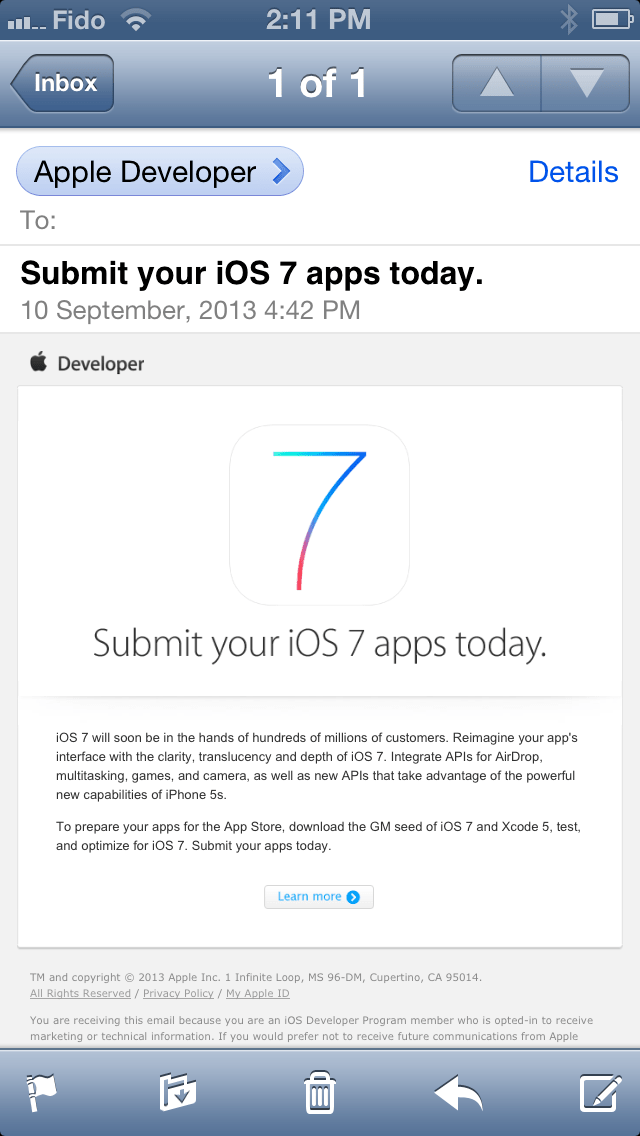Show the previous message with the up arrow
Image resolution: width=640 pixels, height=1136 pixels.
point(496,83)
